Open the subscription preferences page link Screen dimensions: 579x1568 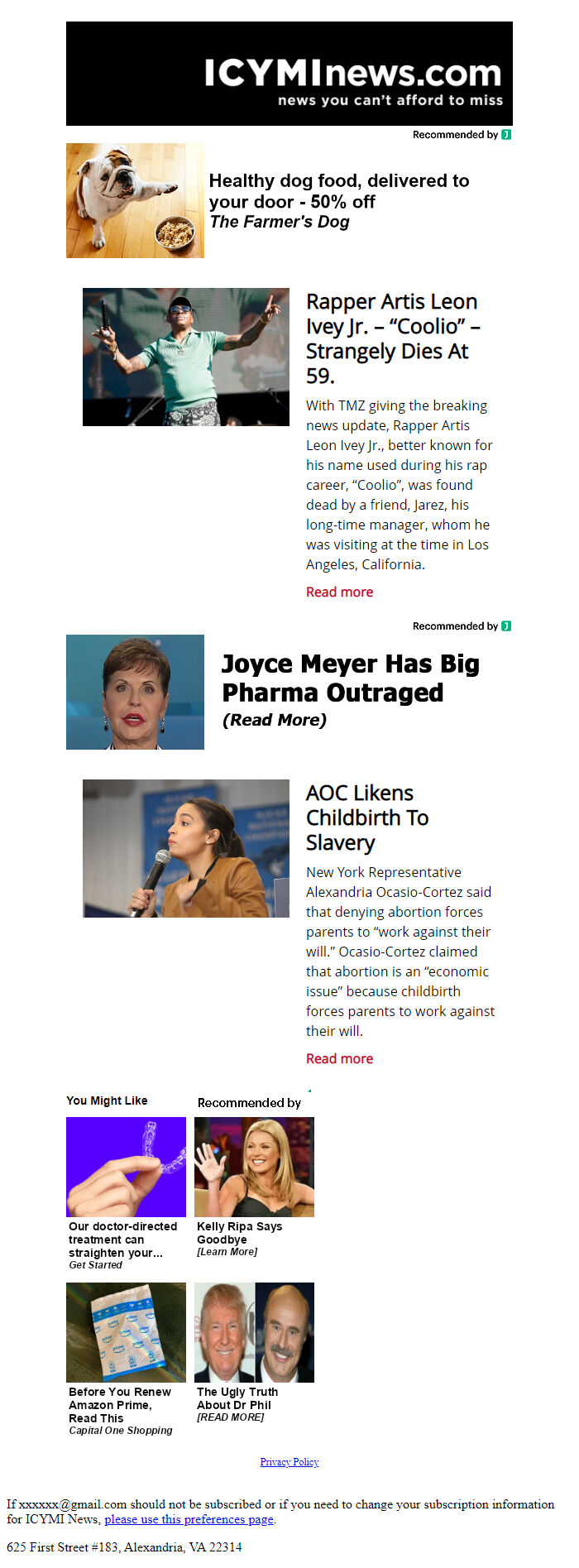tap(189, 1519)
